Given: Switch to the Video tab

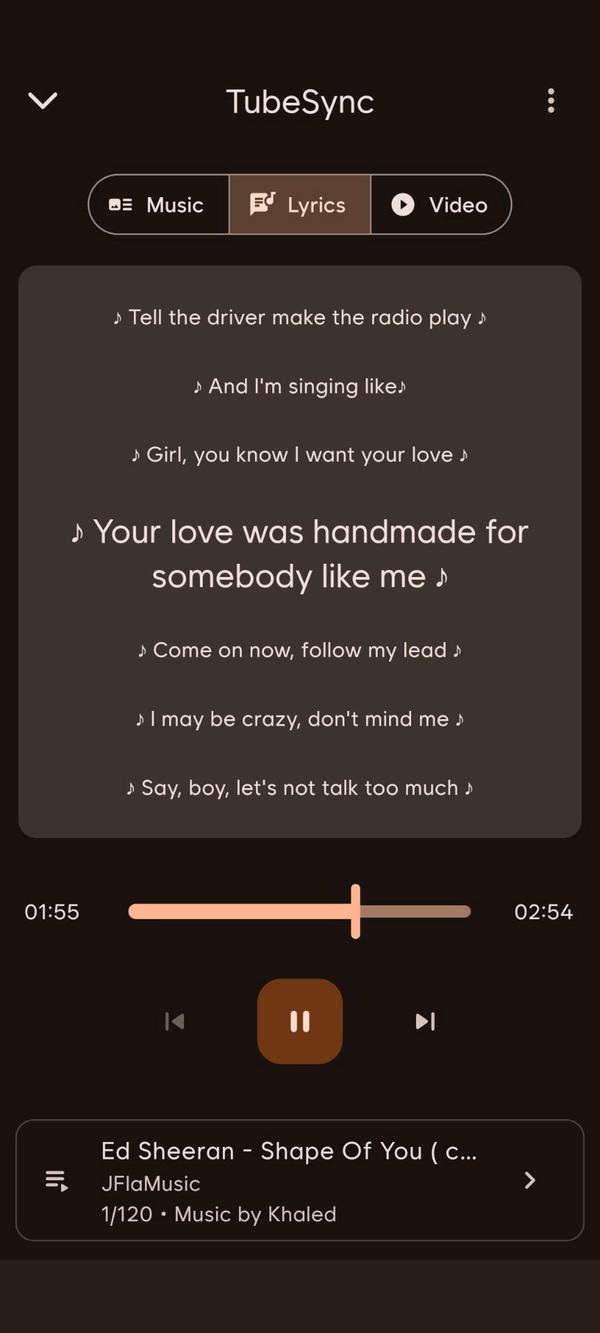Looking at the screenshot, I should (440, 205).
